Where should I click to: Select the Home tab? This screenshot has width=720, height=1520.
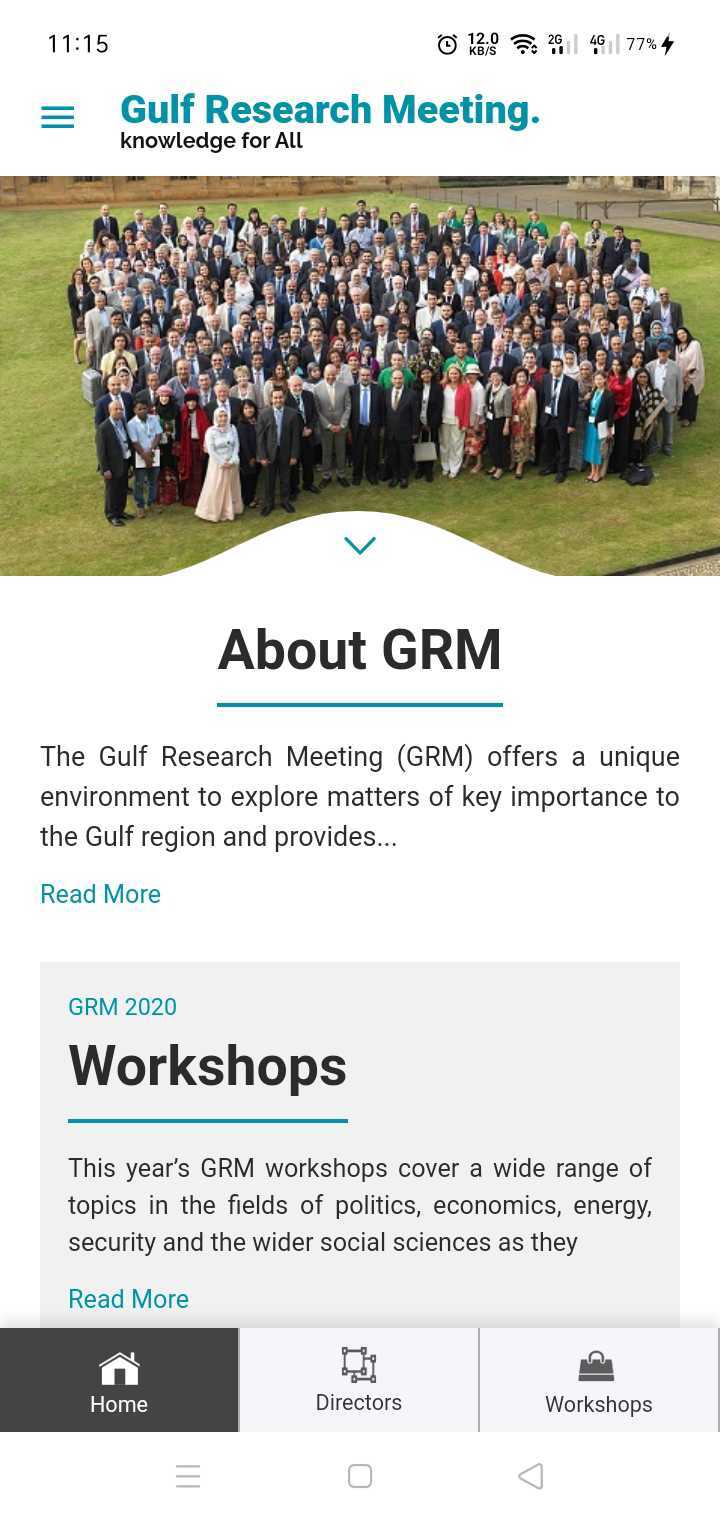(119, 1380)
